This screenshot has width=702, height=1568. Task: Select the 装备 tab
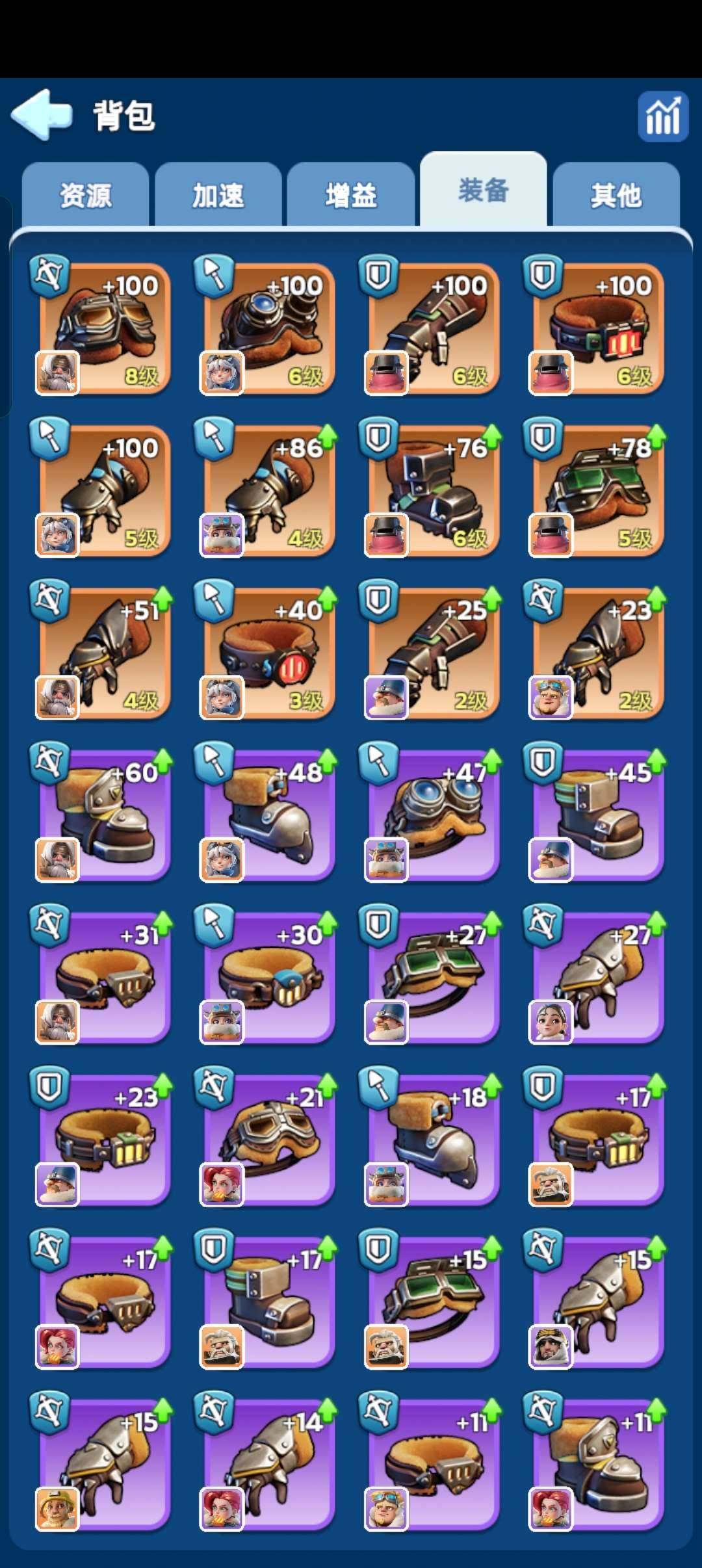(x=483, y=190)
